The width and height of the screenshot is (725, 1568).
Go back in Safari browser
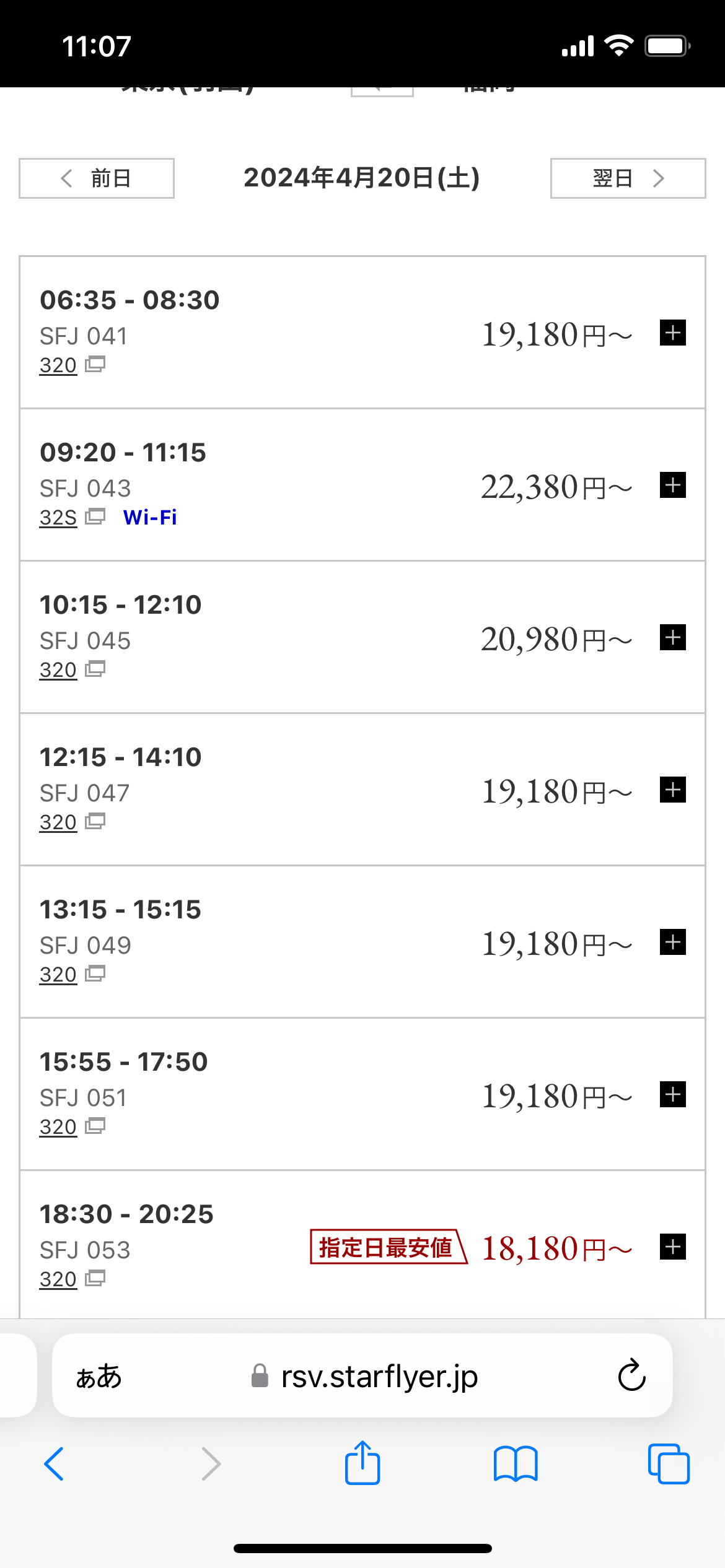pyautogui.click(x=54, y=1464)
